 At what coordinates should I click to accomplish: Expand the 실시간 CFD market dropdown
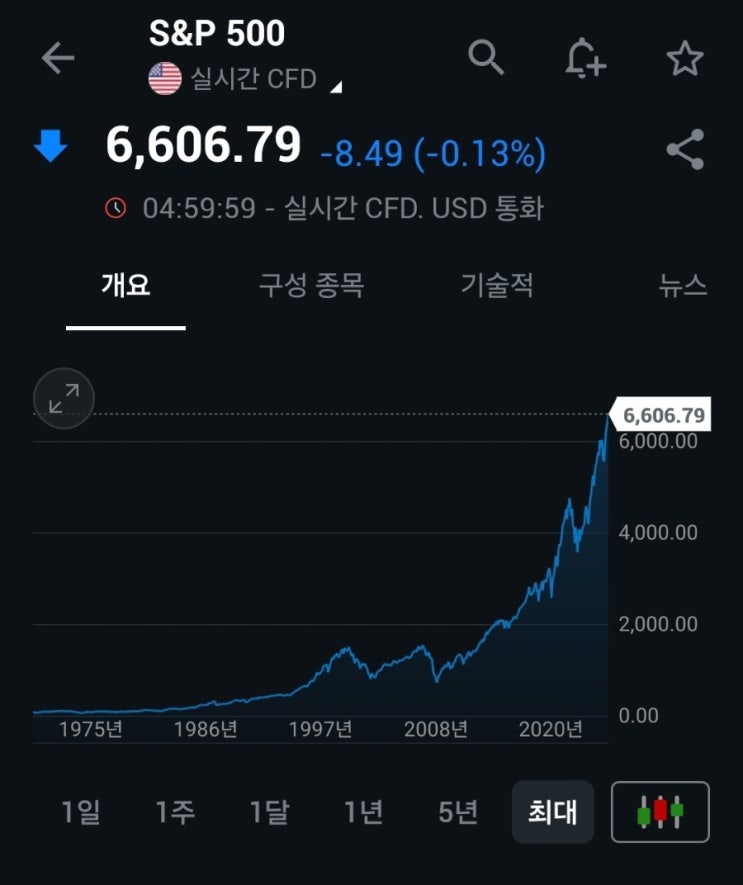pyautogui.click(x=336, y=87)
